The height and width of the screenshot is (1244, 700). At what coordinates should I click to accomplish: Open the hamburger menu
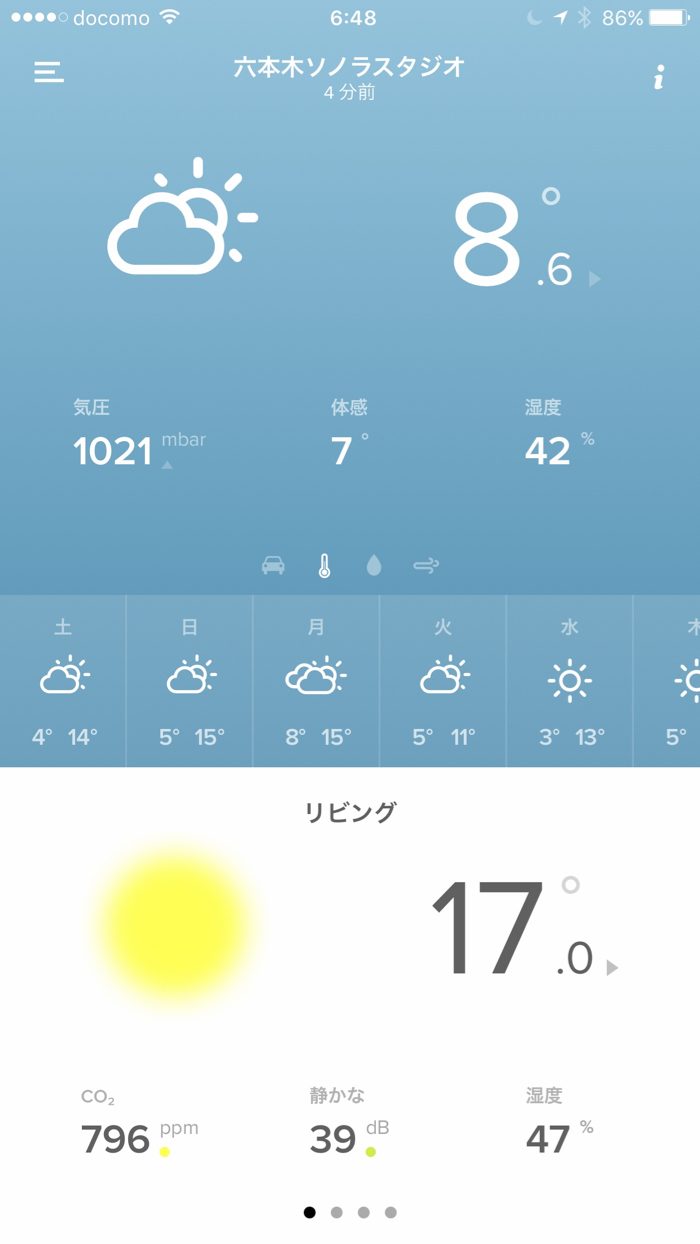pos(49,72)
